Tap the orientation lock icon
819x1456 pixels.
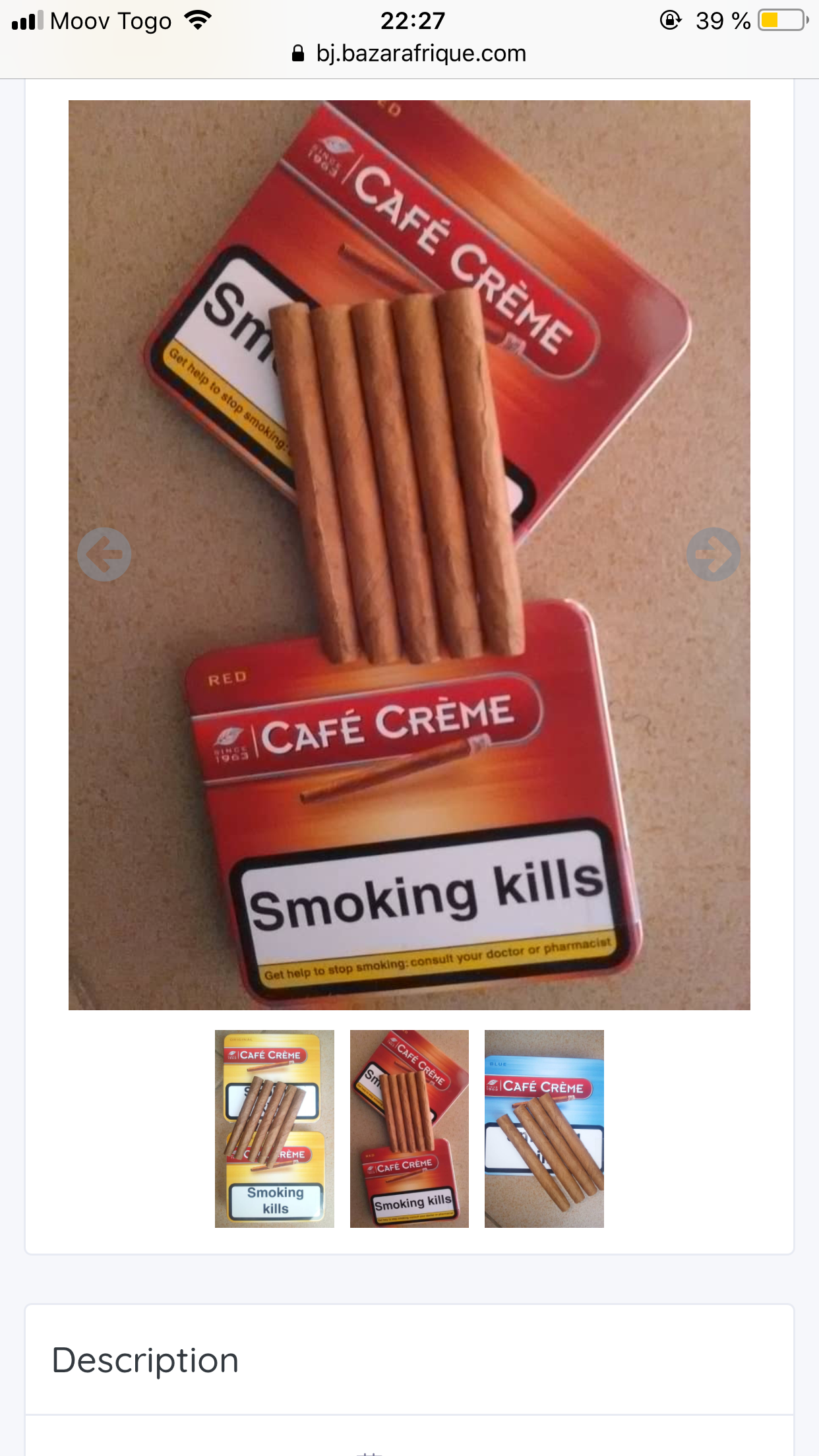(x=671, y=20)
